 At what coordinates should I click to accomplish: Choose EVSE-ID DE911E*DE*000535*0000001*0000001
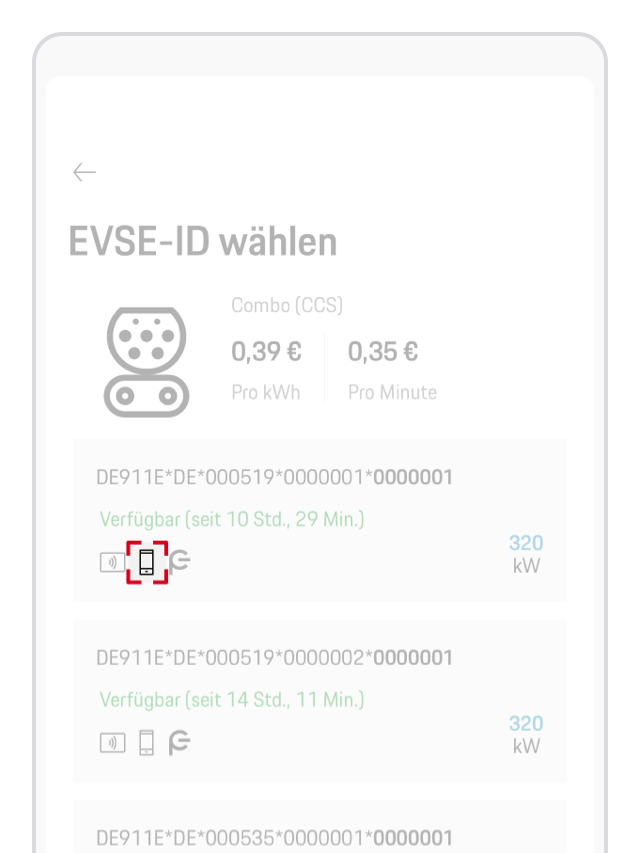[274, 836]
